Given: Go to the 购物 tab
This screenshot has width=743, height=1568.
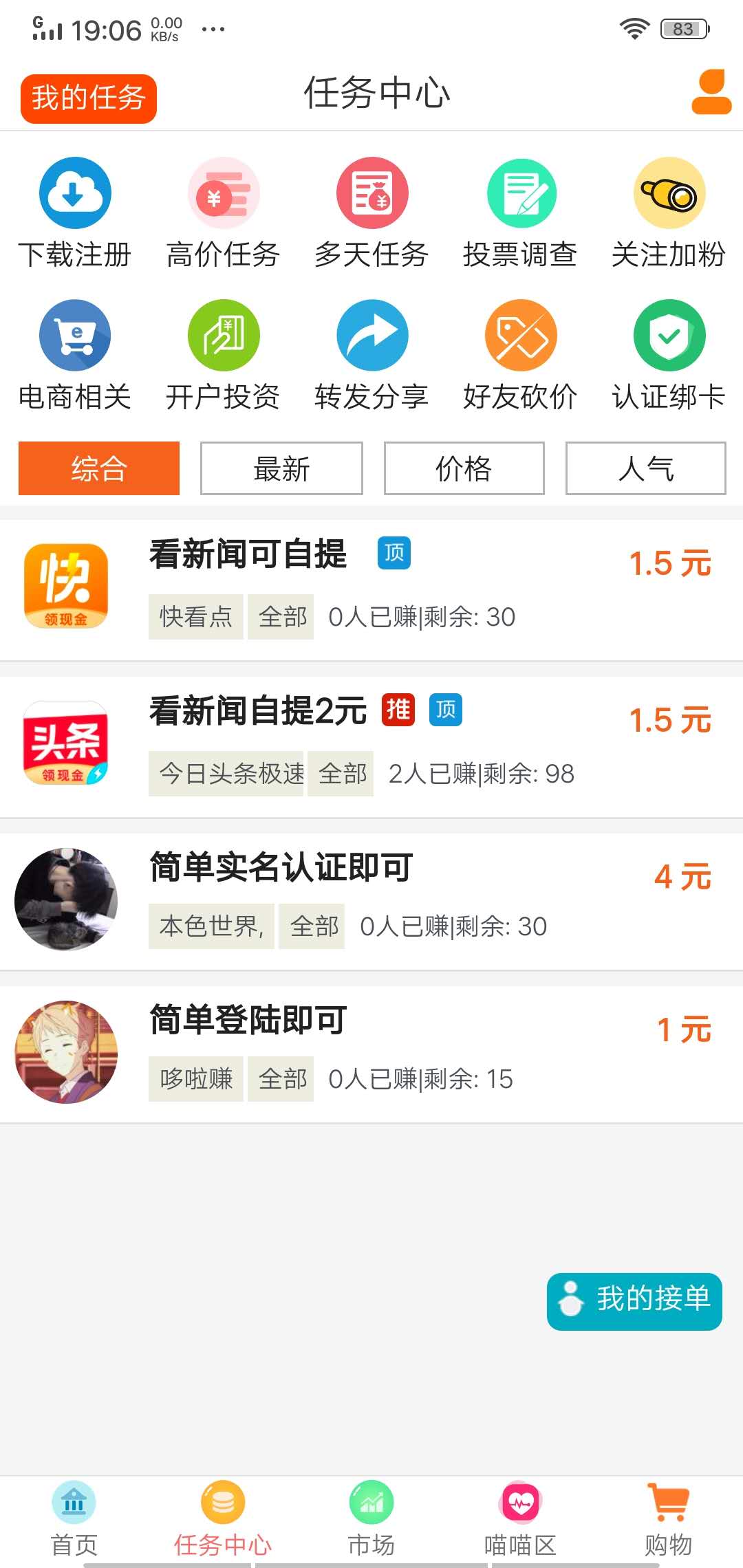Looking at the screenshot, I should click(669, 1520).
